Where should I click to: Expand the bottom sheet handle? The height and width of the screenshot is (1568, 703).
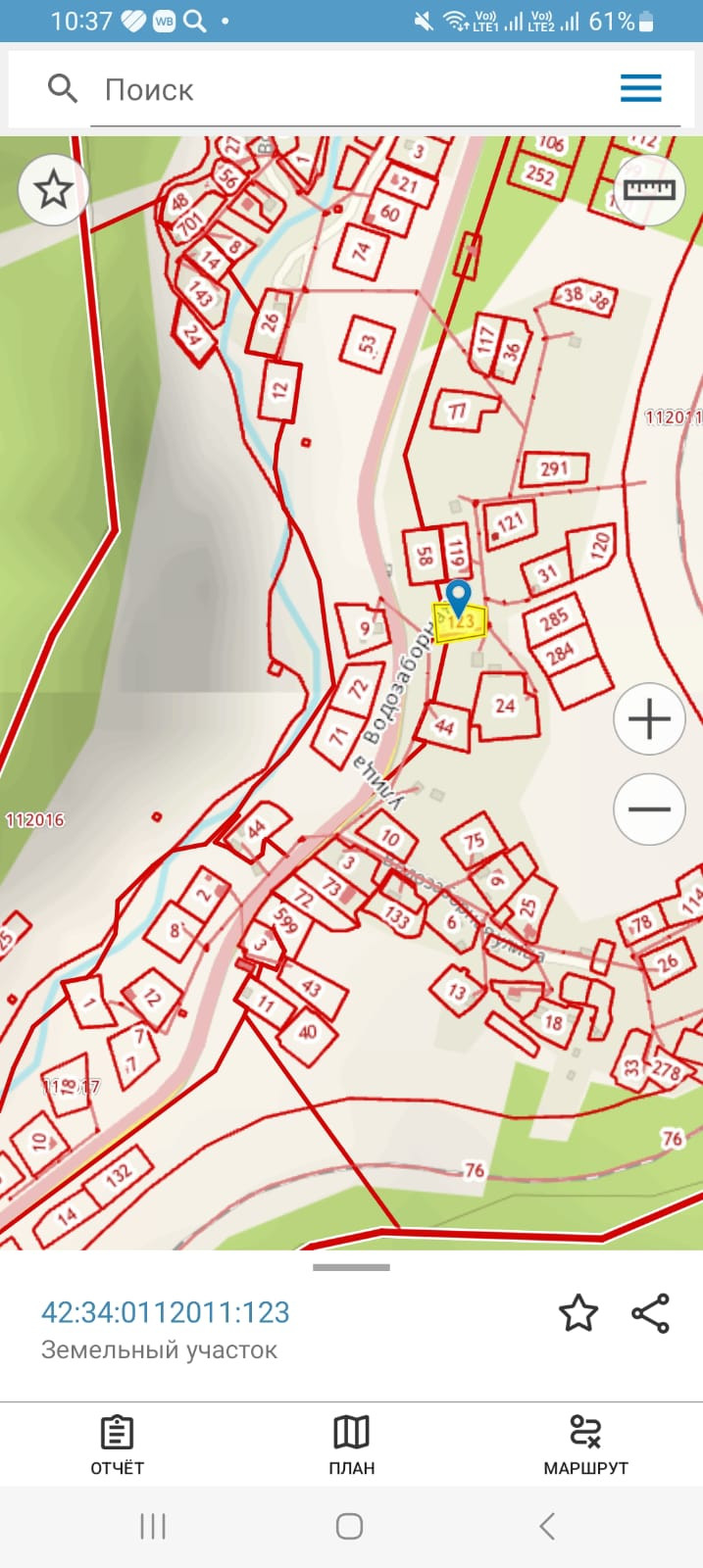(351, 1267)
